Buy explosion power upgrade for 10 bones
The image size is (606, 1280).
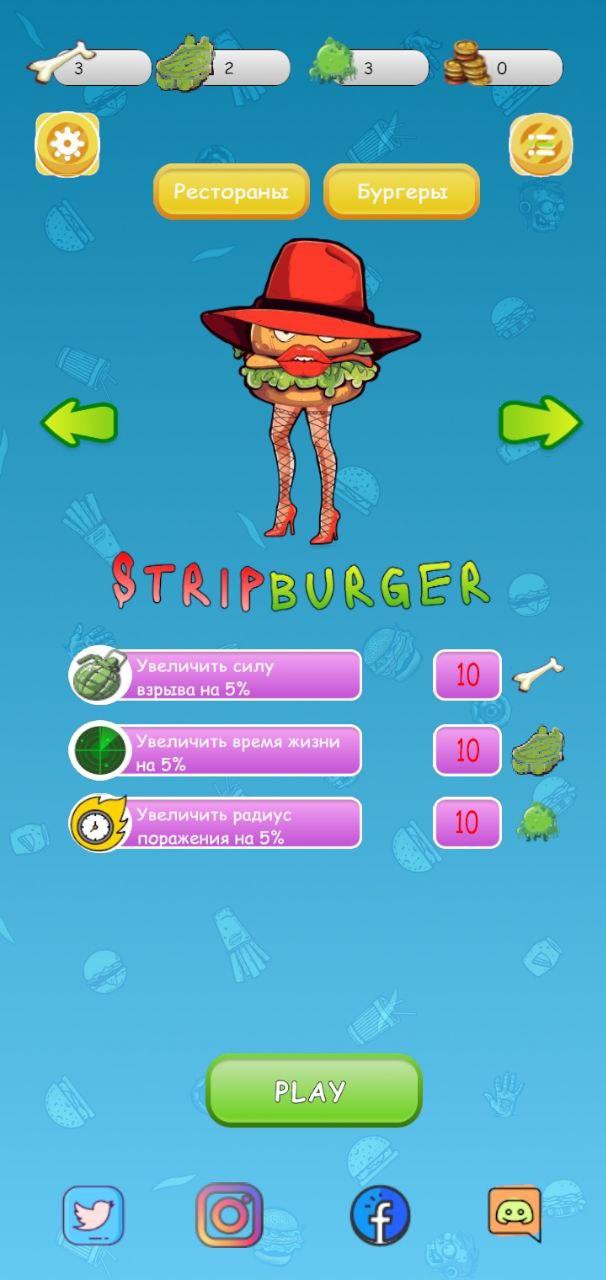(467, 675)
